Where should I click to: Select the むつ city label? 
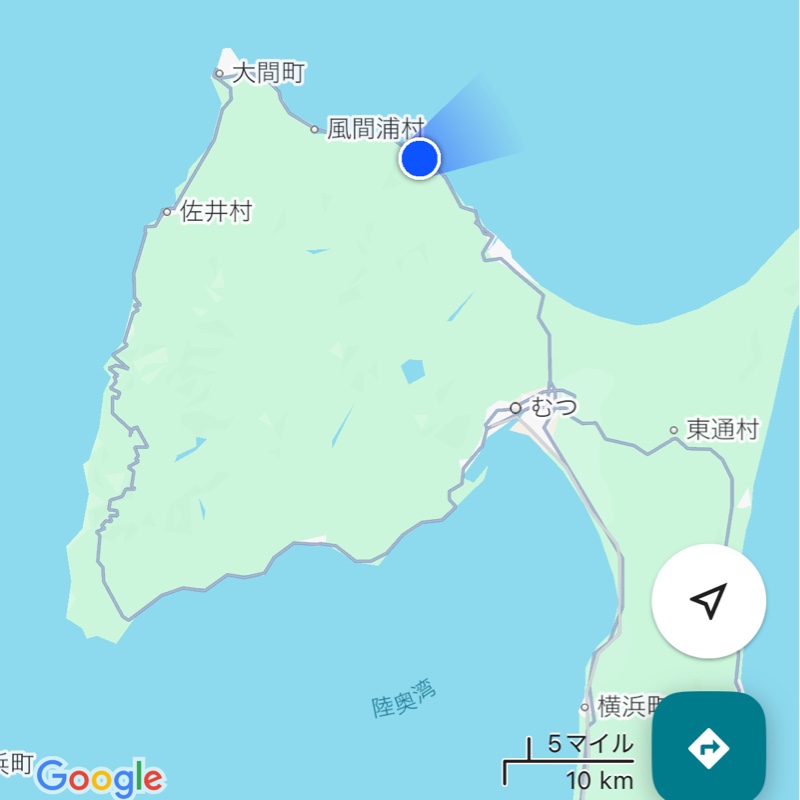pos(554,407)
